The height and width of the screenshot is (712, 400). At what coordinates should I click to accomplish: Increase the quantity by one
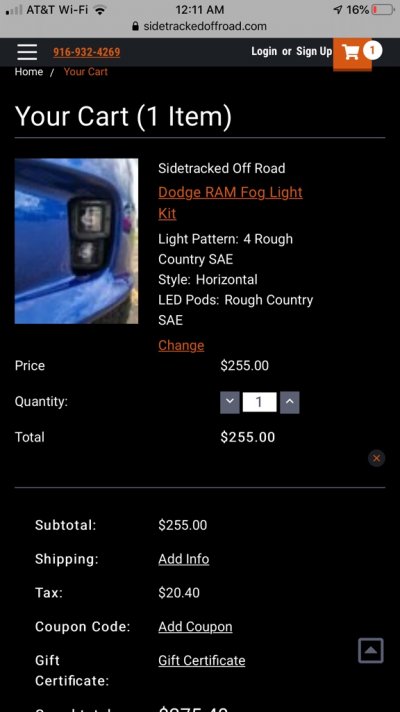290,402
